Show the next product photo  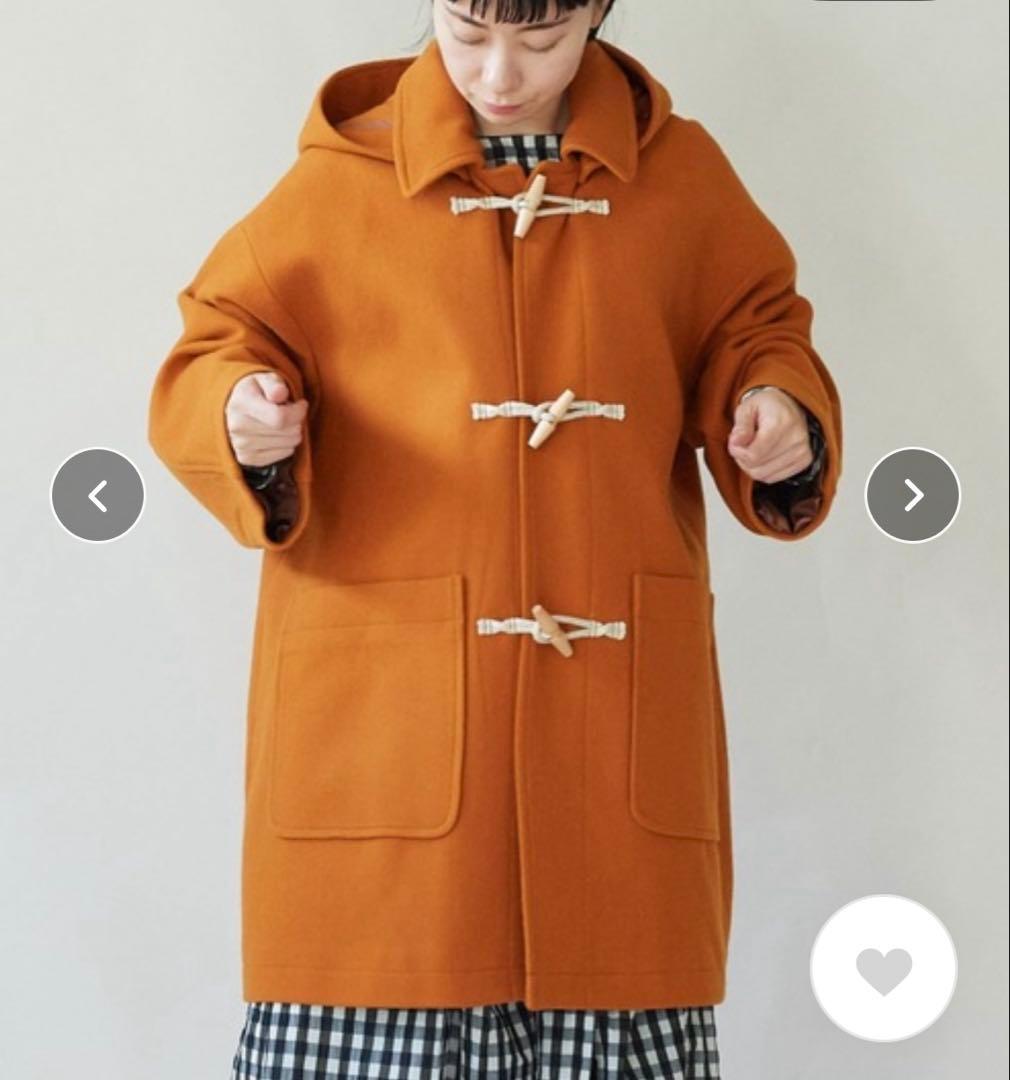click(x=912, y=495)
